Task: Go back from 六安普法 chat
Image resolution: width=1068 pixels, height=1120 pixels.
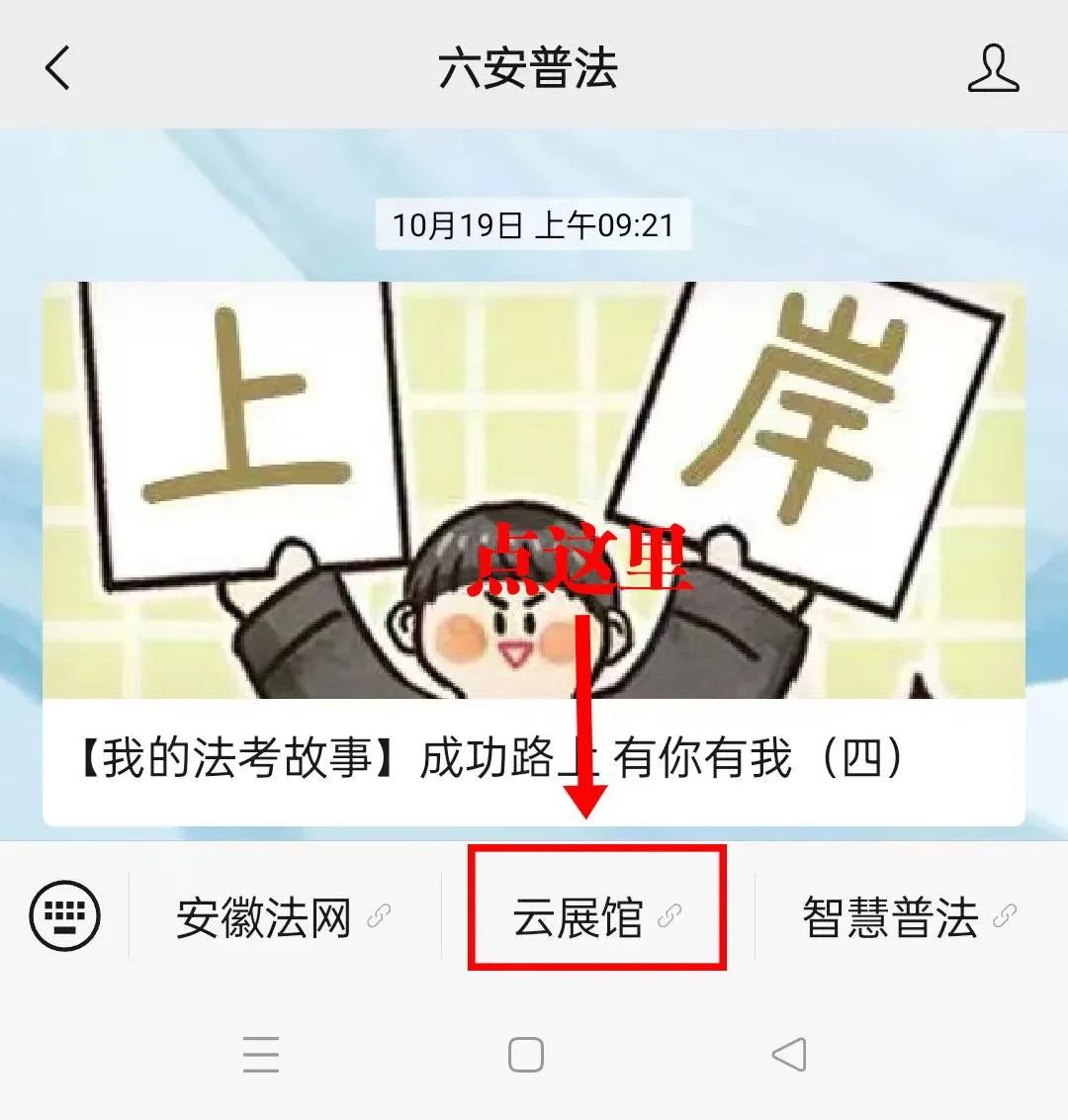Action: pos(57,68)
